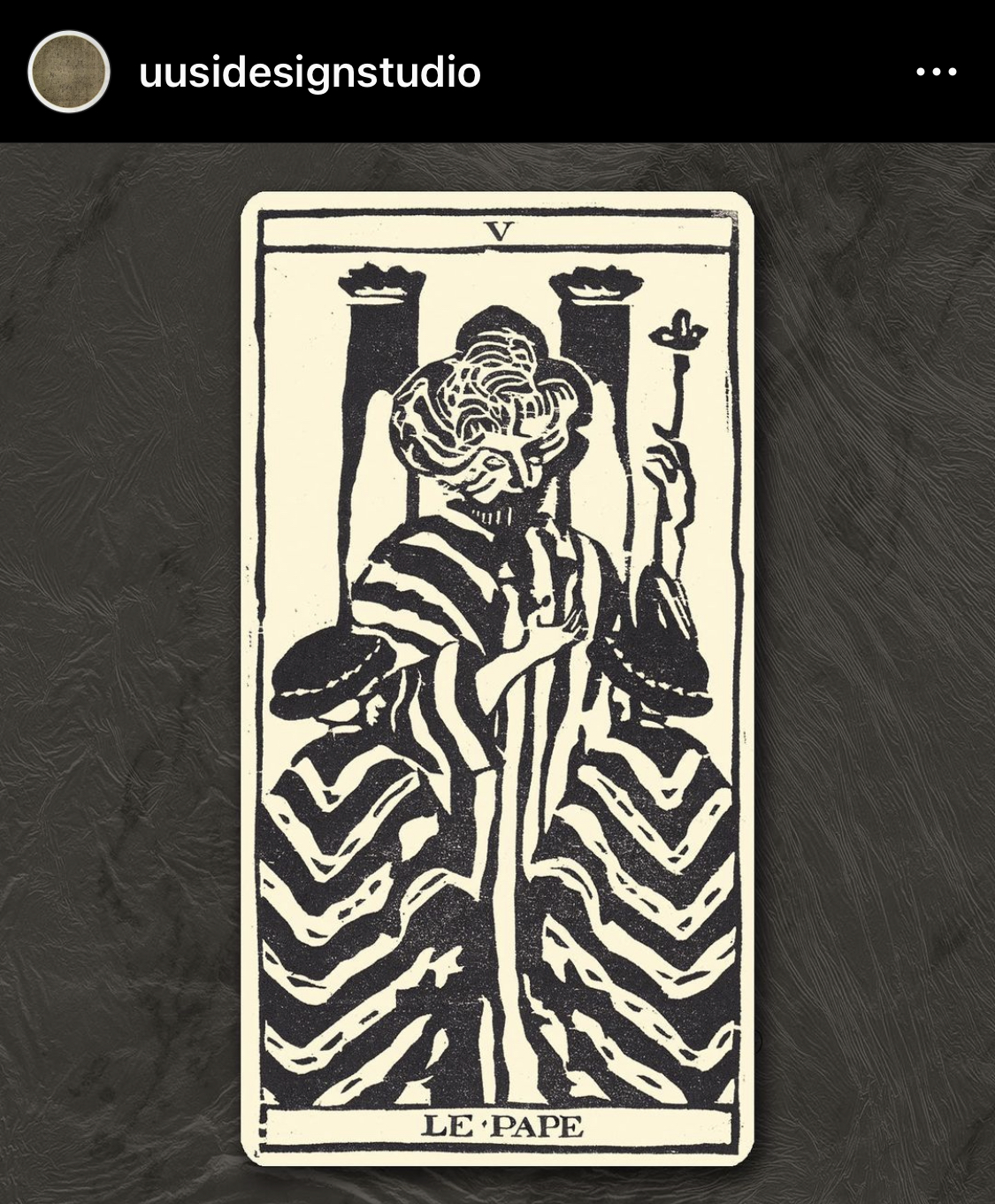The image size is (995, 1204).
Task: Open uusidesignstudio profile picture
Action: click(x=68, y=72)
